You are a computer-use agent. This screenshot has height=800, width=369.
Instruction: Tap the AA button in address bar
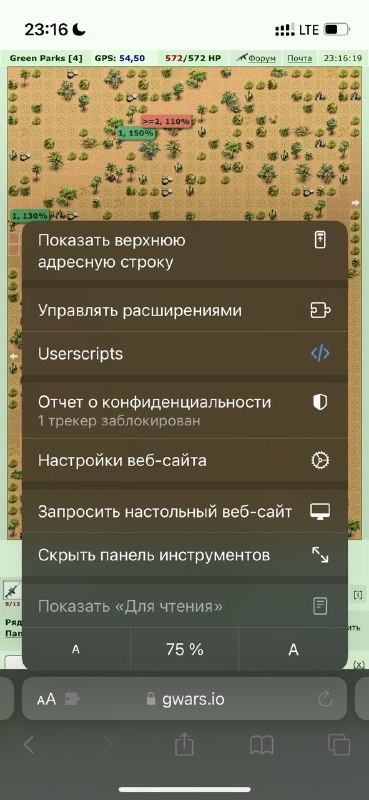pos(46,699)
